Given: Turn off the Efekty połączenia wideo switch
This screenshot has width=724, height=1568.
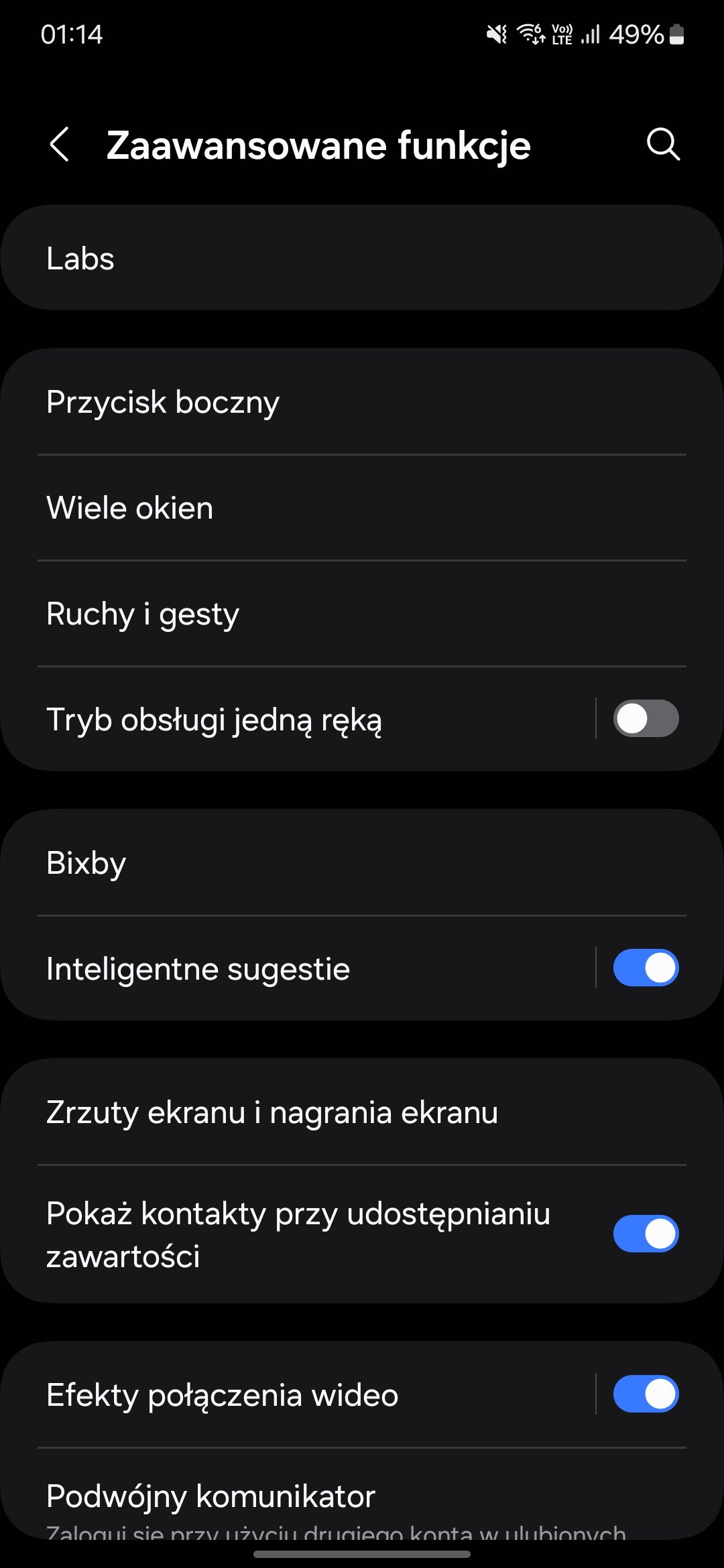Looking at the screenshot, I should point(646,1394).
